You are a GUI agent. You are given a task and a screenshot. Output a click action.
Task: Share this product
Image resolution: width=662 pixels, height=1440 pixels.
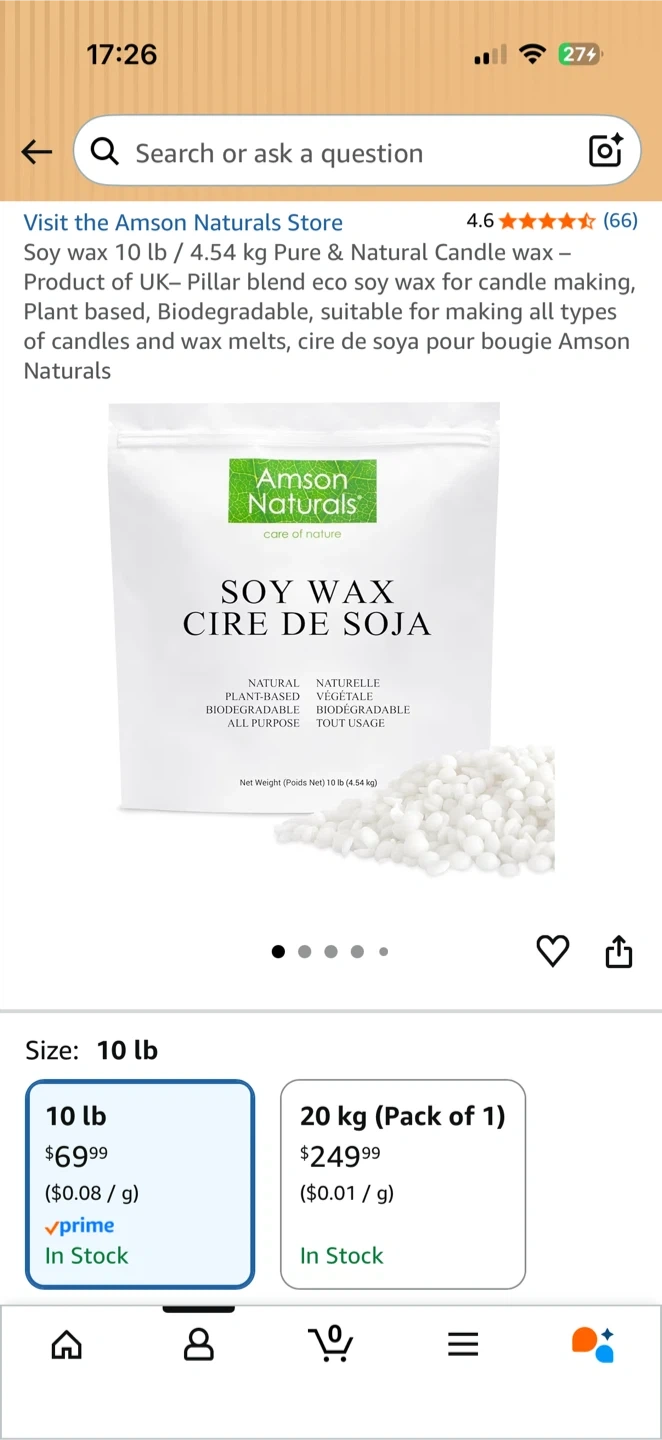pyautogui.click(x=619, y=951)
